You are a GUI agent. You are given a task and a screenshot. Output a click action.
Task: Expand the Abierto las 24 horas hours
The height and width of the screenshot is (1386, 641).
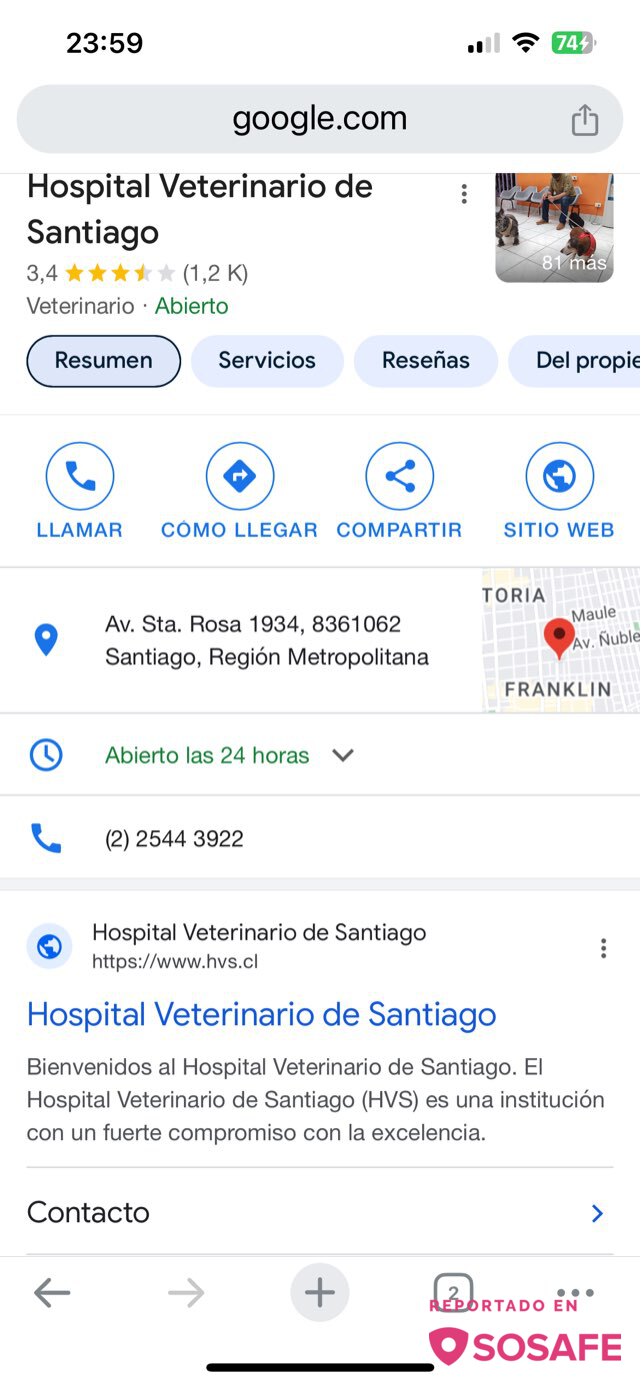point(343,755)
